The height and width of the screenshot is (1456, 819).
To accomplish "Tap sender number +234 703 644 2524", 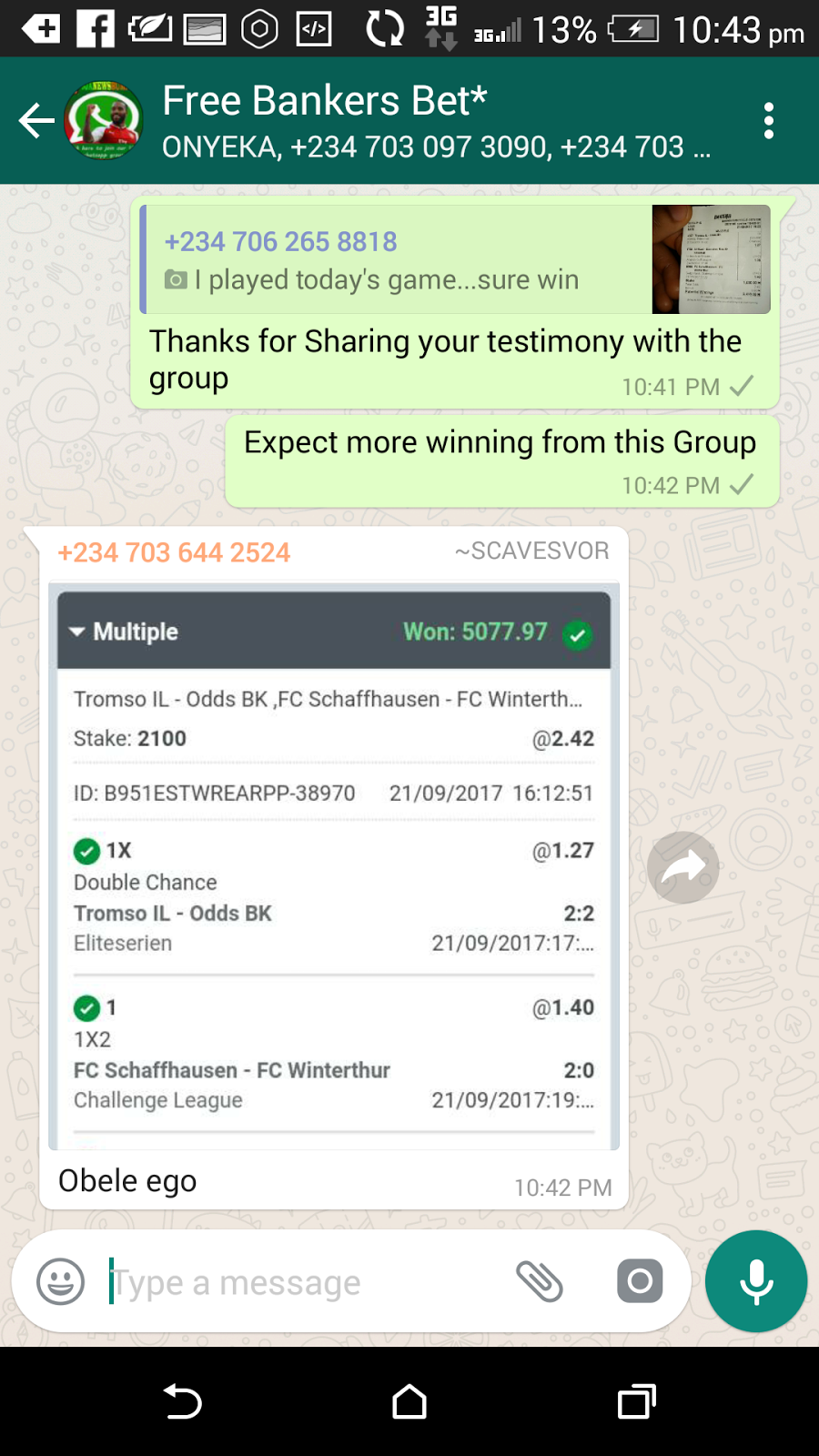I will pos(174,552).
